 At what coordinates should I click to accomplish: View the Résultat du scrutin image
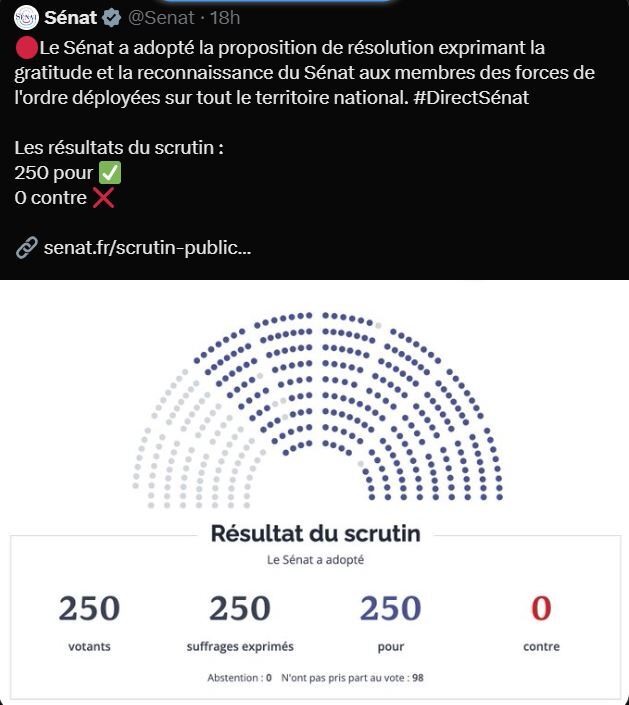(x=314, y=492)
